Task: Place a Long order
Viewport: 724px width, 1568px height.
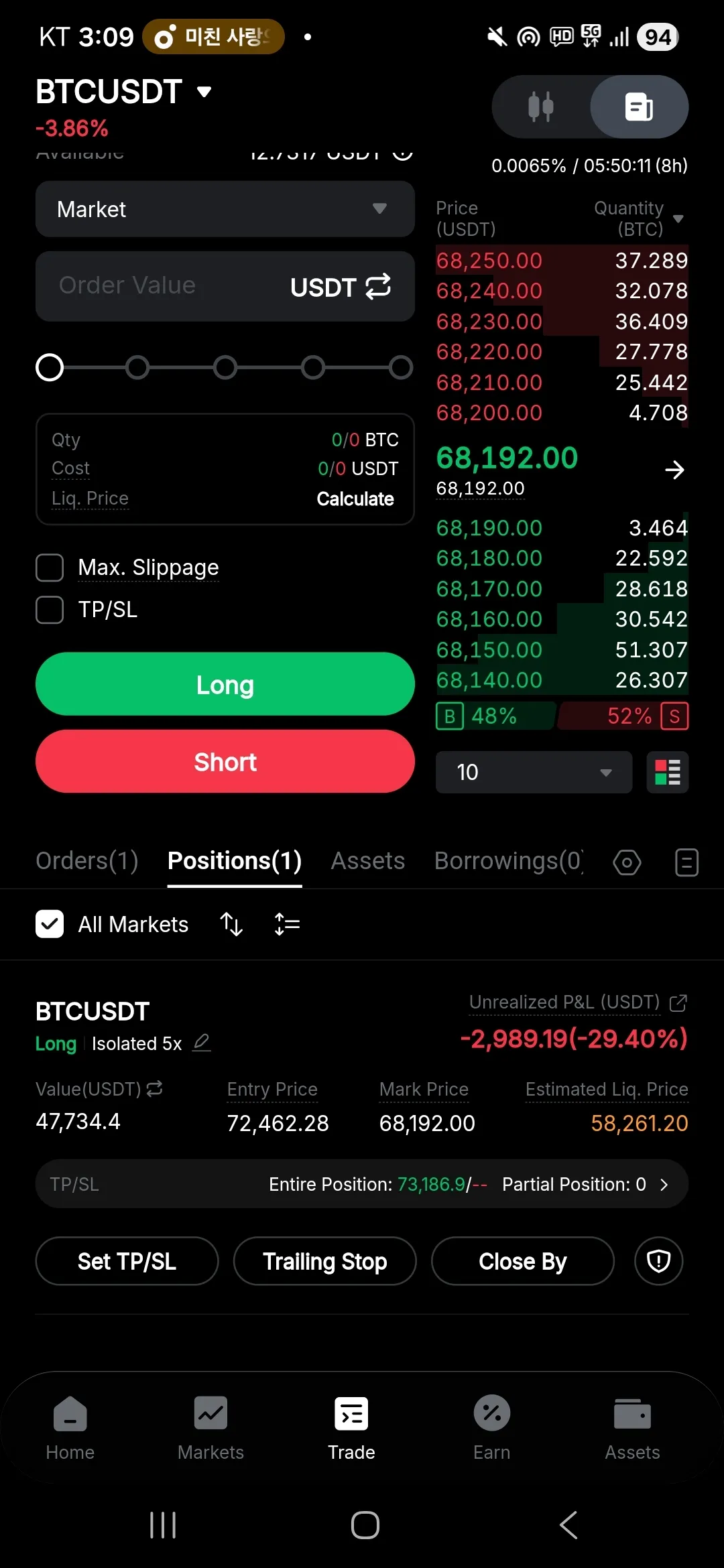Action: point(225,684)
